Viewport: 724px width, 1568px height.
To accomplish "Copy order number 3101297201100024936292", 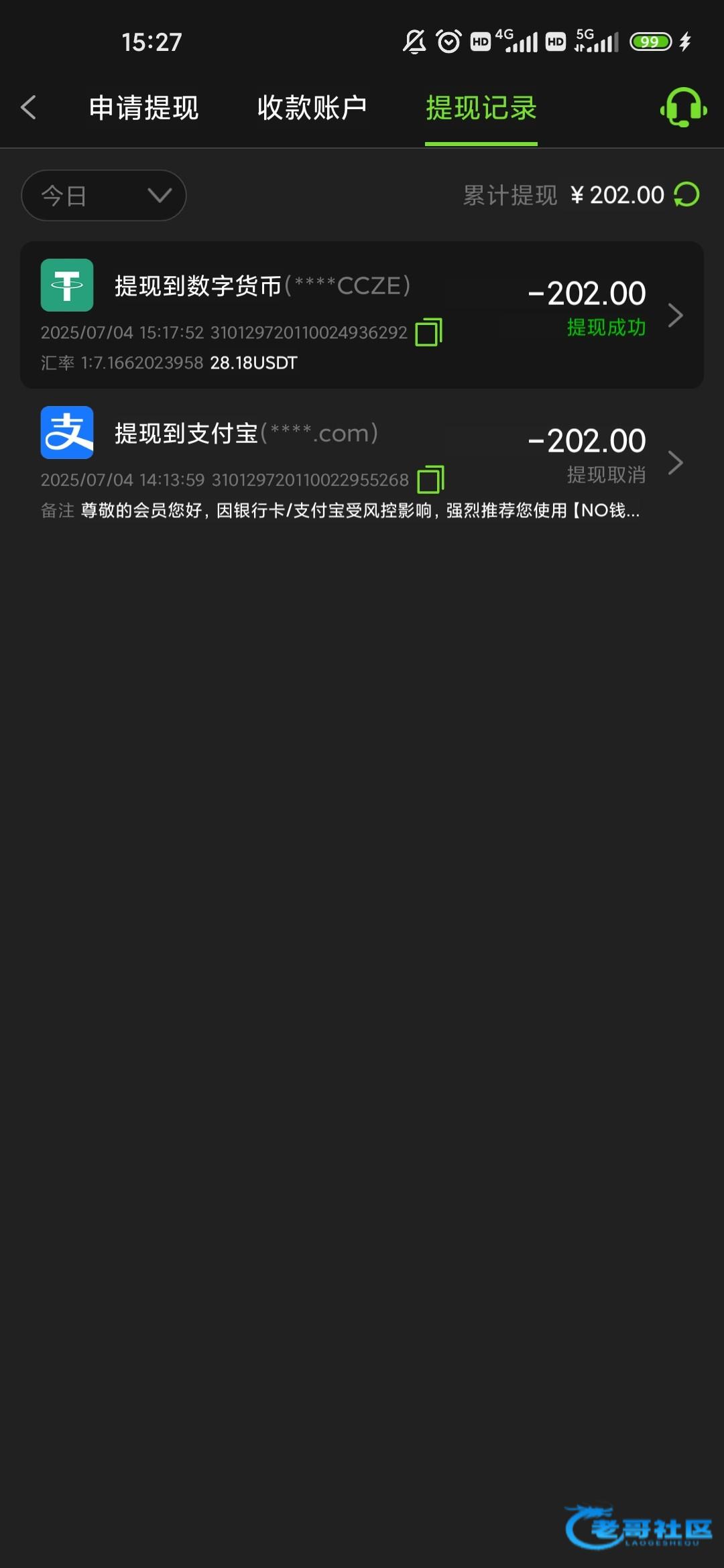I will tap(429, 332).
